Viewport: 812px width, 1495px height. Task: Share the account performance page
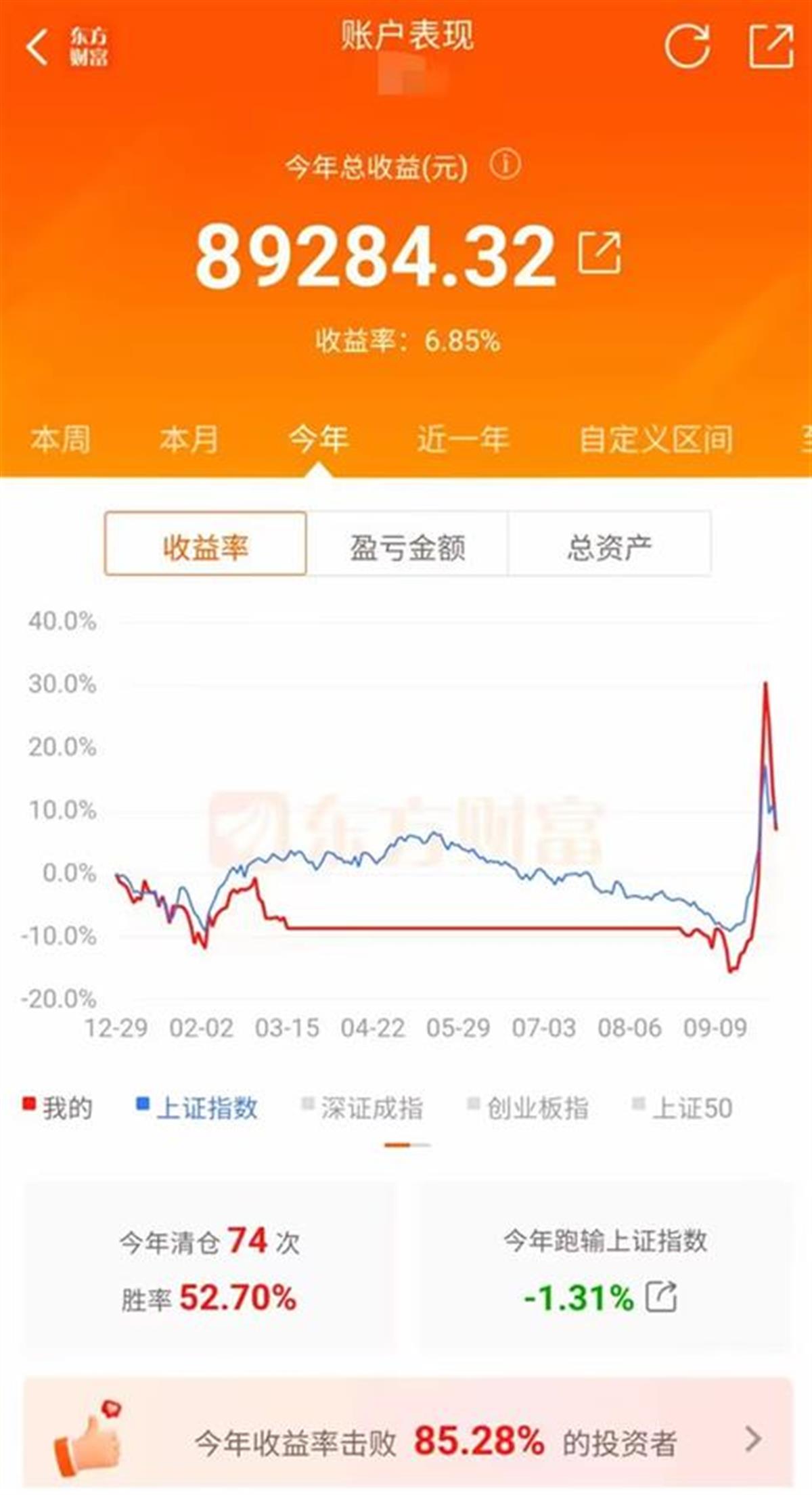[771, 47]
